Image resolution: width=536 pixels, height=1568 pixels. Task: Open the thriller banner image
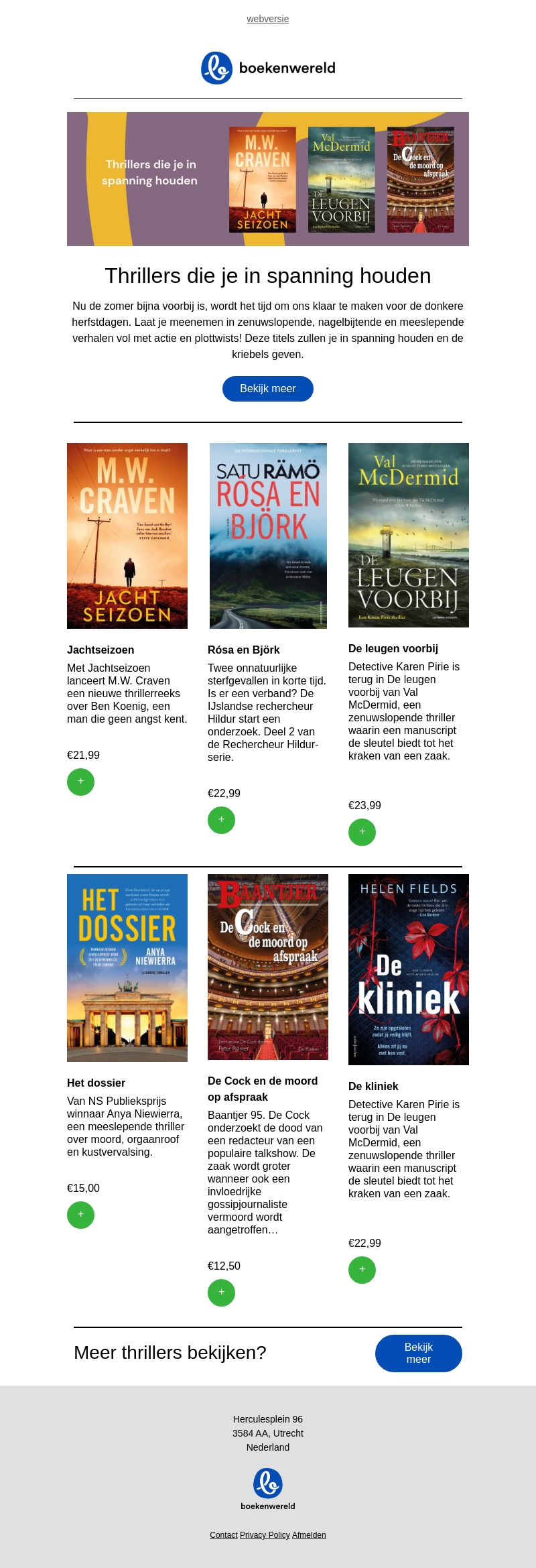(x=267, y=179)
